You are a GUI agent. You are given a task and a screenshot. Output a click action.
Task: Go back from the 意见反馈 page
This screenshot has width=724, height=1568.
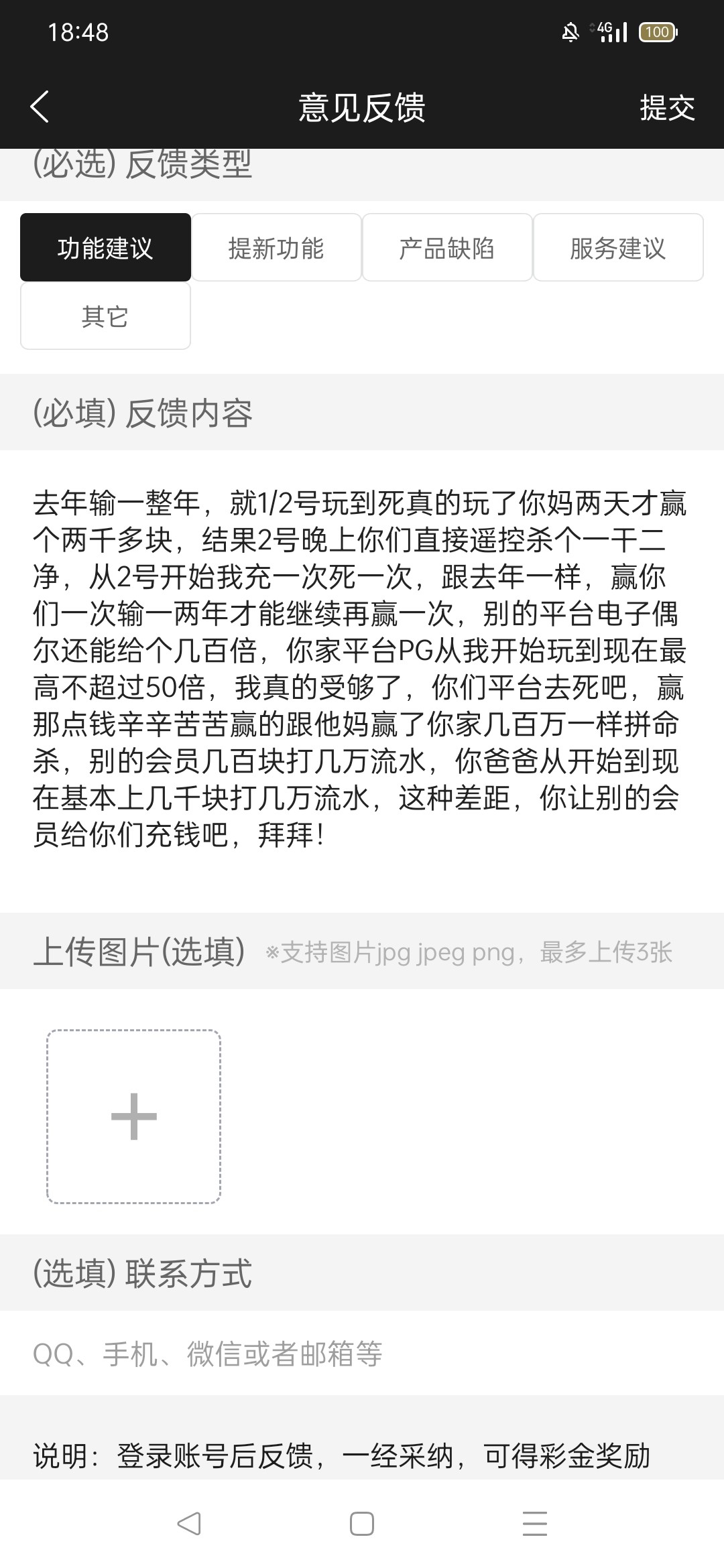click(40, 107)
